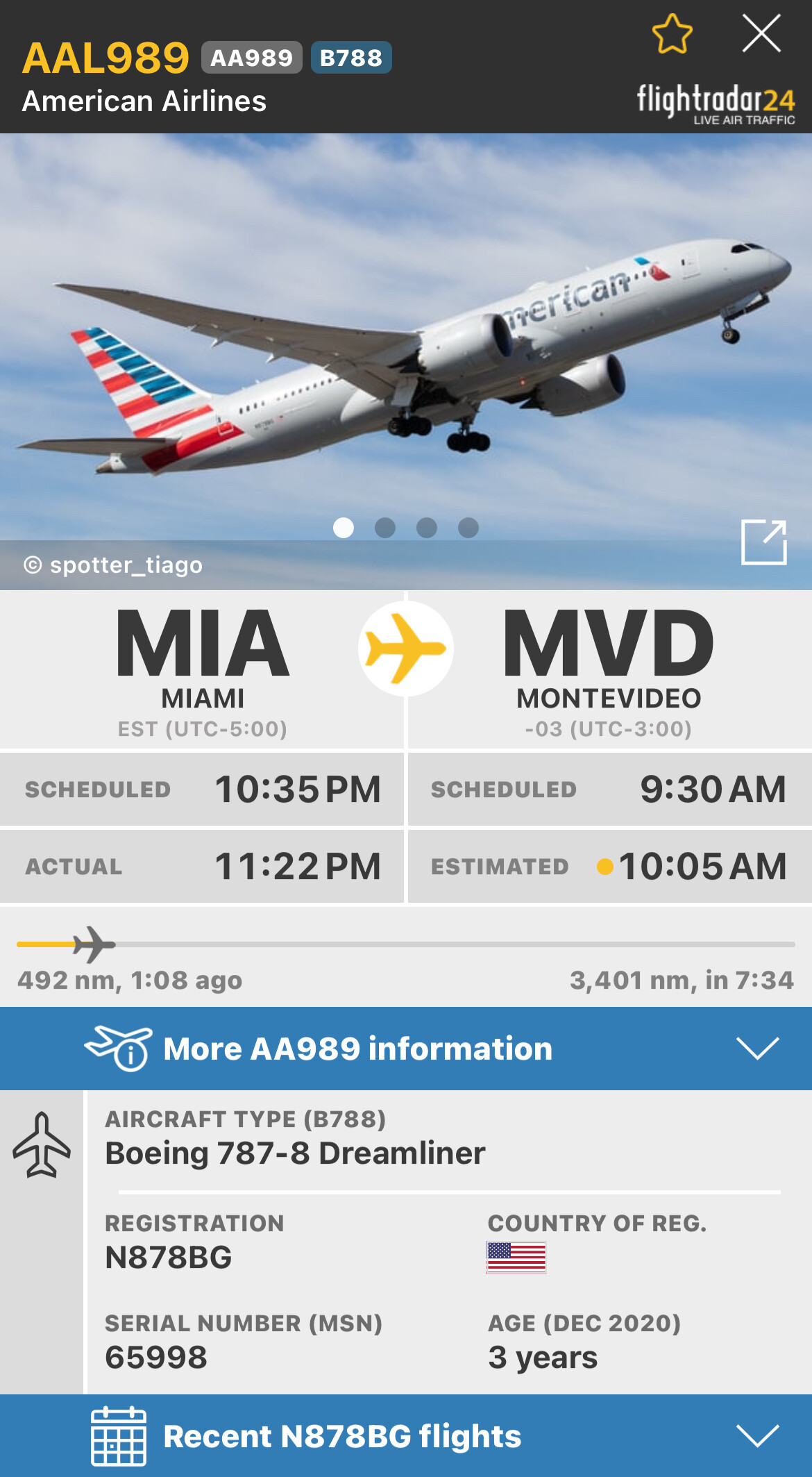Open aircraft photo in full view
Viewport: 812px width, 1477px height.
point(763,542)
